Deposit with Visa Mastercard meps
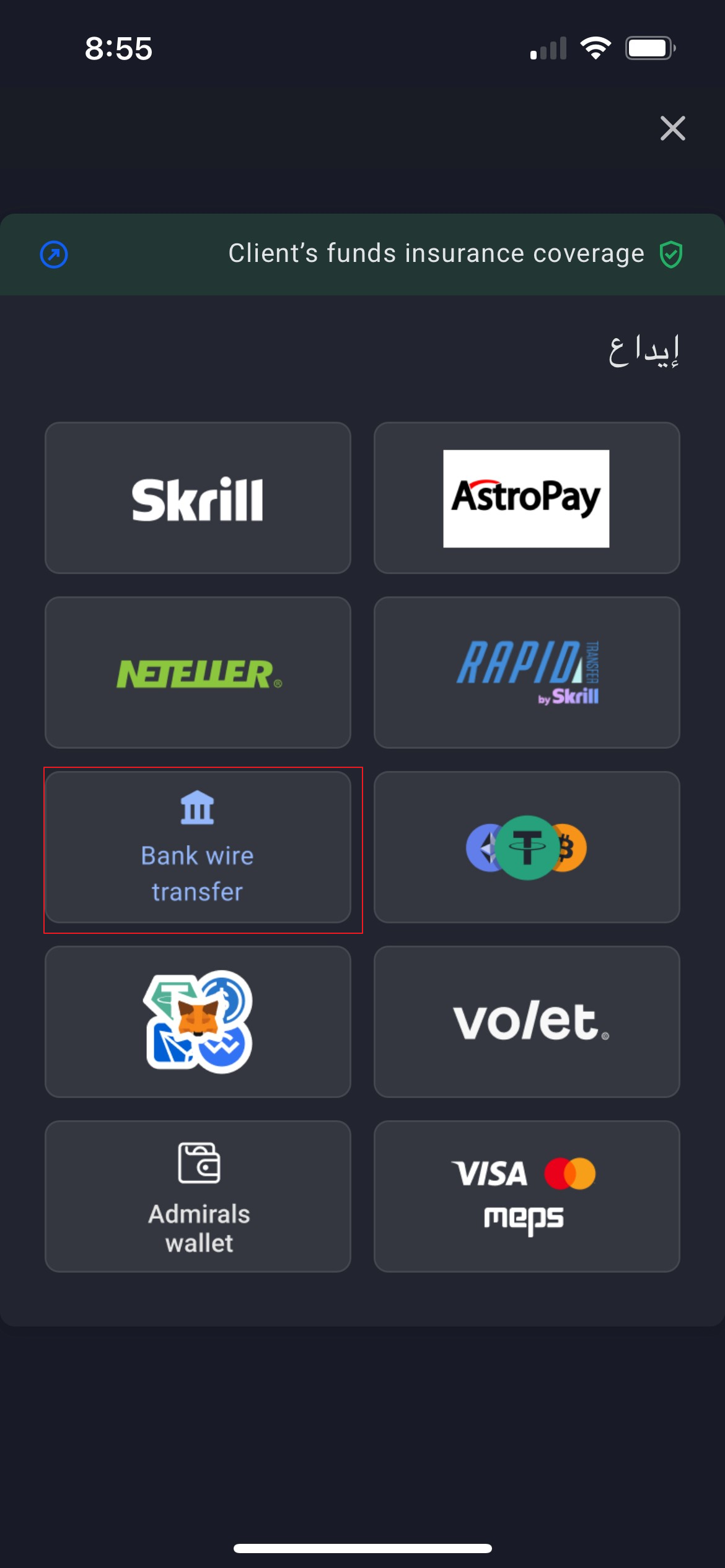This screenshot has height=1568, width=725. (x=527, y=1197)
